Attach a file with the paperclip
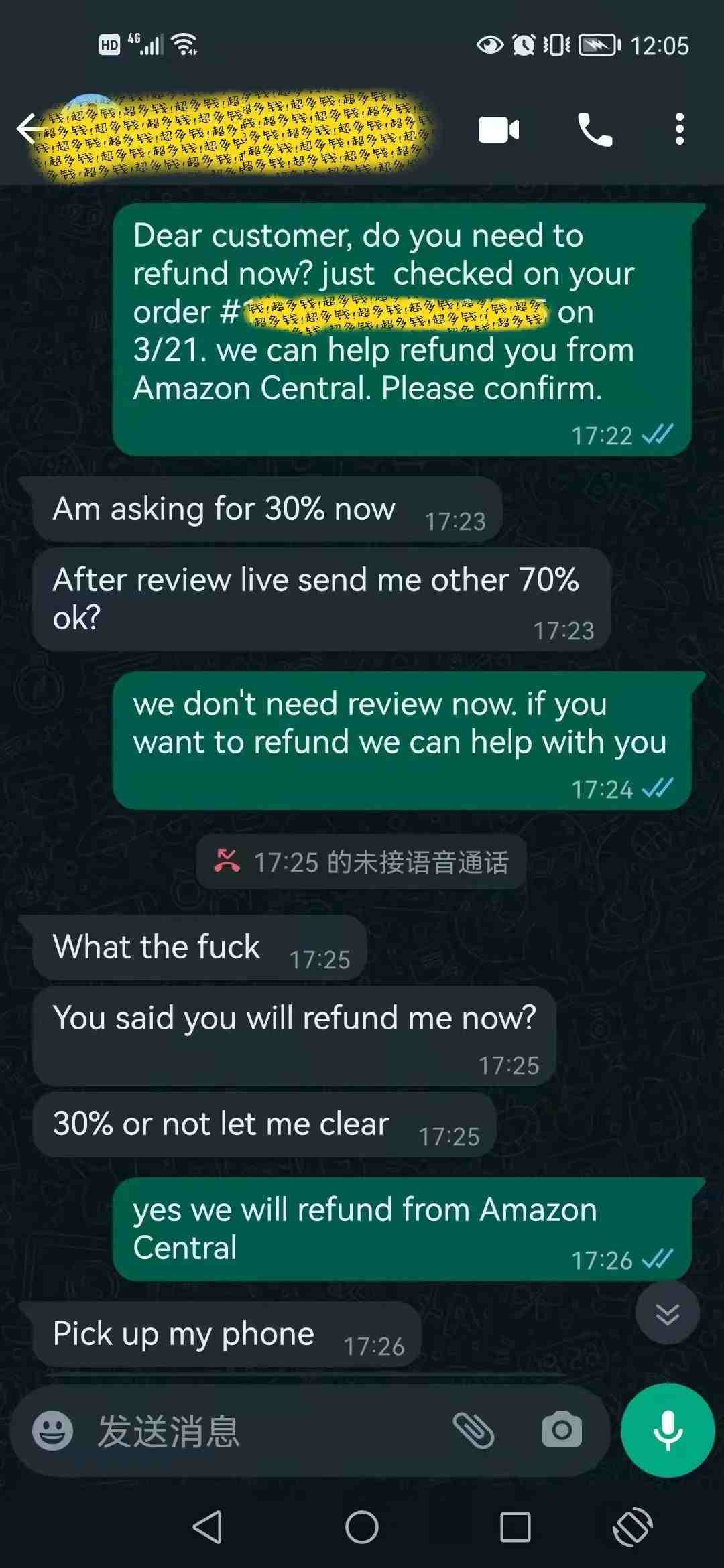724x1568 pixels. 473,1431
